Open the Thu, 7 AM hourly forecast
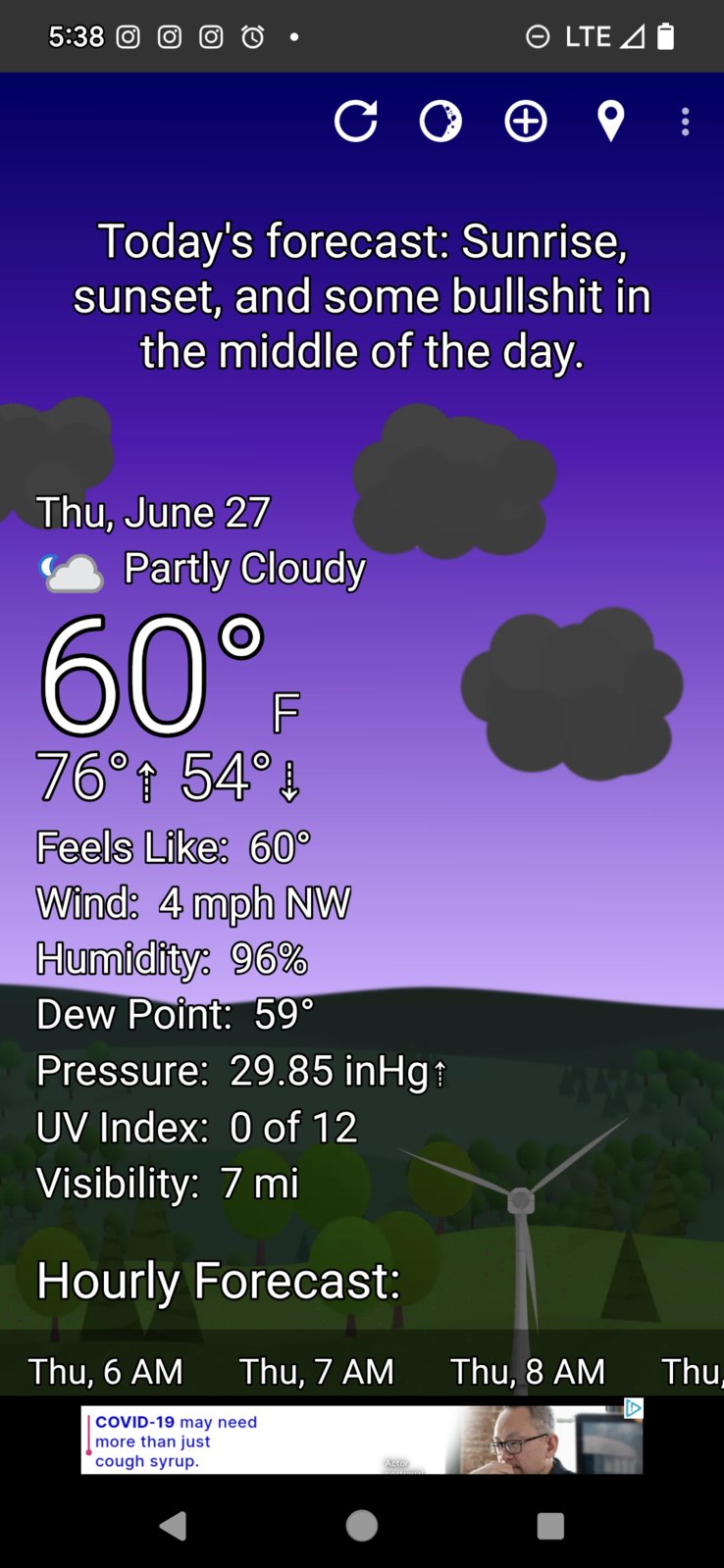The image size is (724, 1568). [x=316, y=1371]
